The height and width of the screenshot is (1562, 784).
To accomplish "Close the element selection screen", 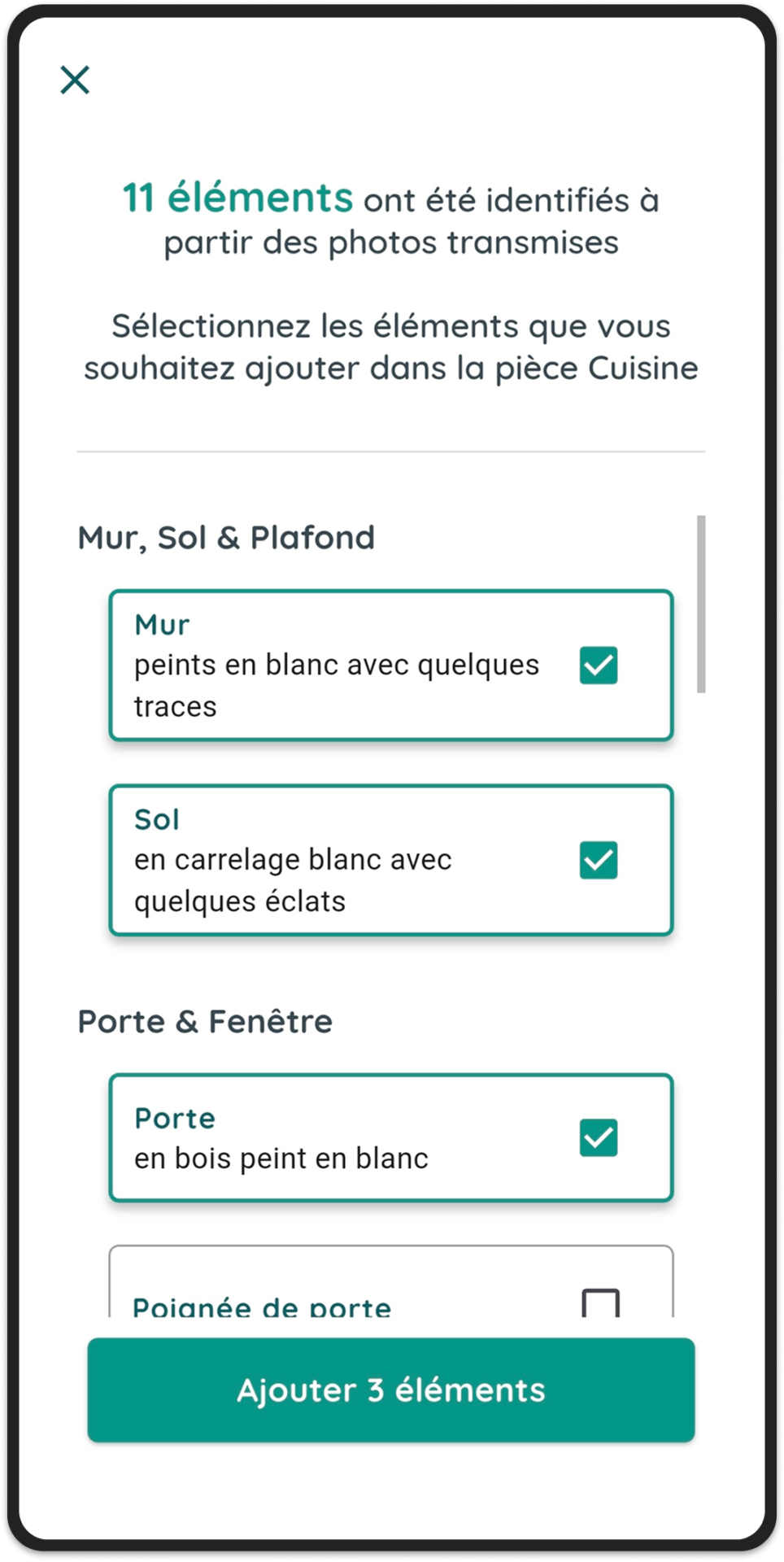I will [x=75, y=80].
